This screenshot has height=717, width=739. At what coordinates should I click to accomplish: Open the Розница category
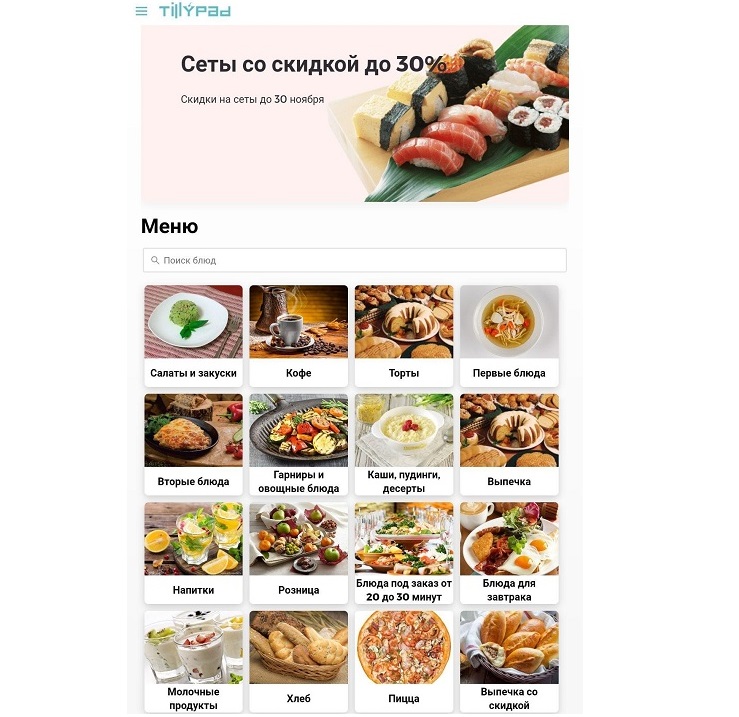[x=298, y=552]
